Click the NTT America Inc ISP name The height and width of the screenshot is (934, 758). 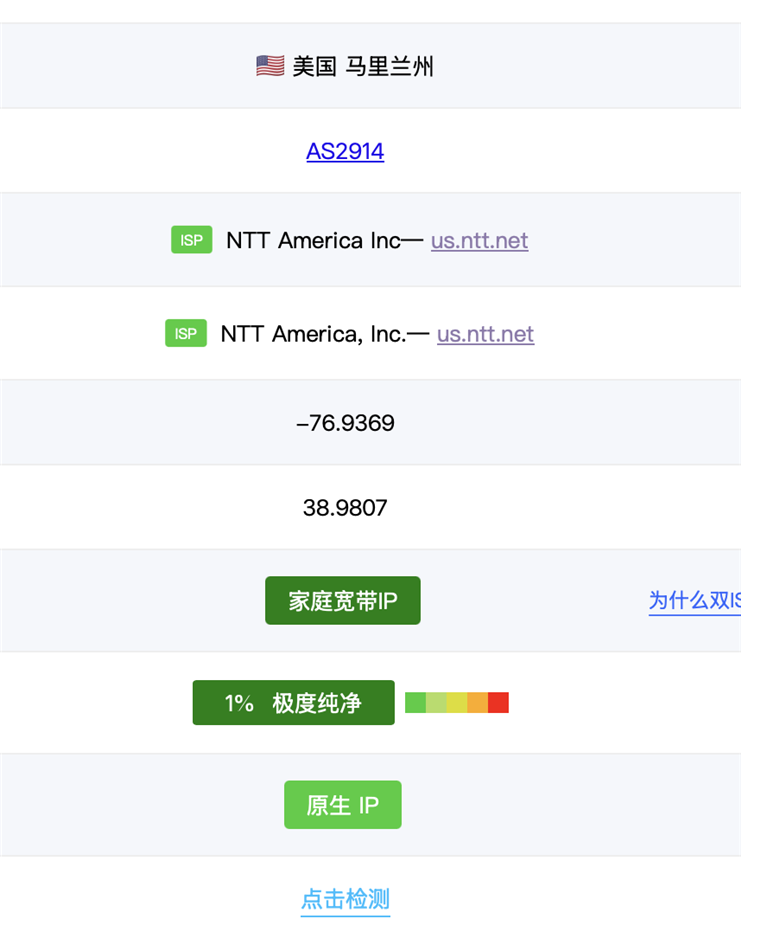click(313, 240)
